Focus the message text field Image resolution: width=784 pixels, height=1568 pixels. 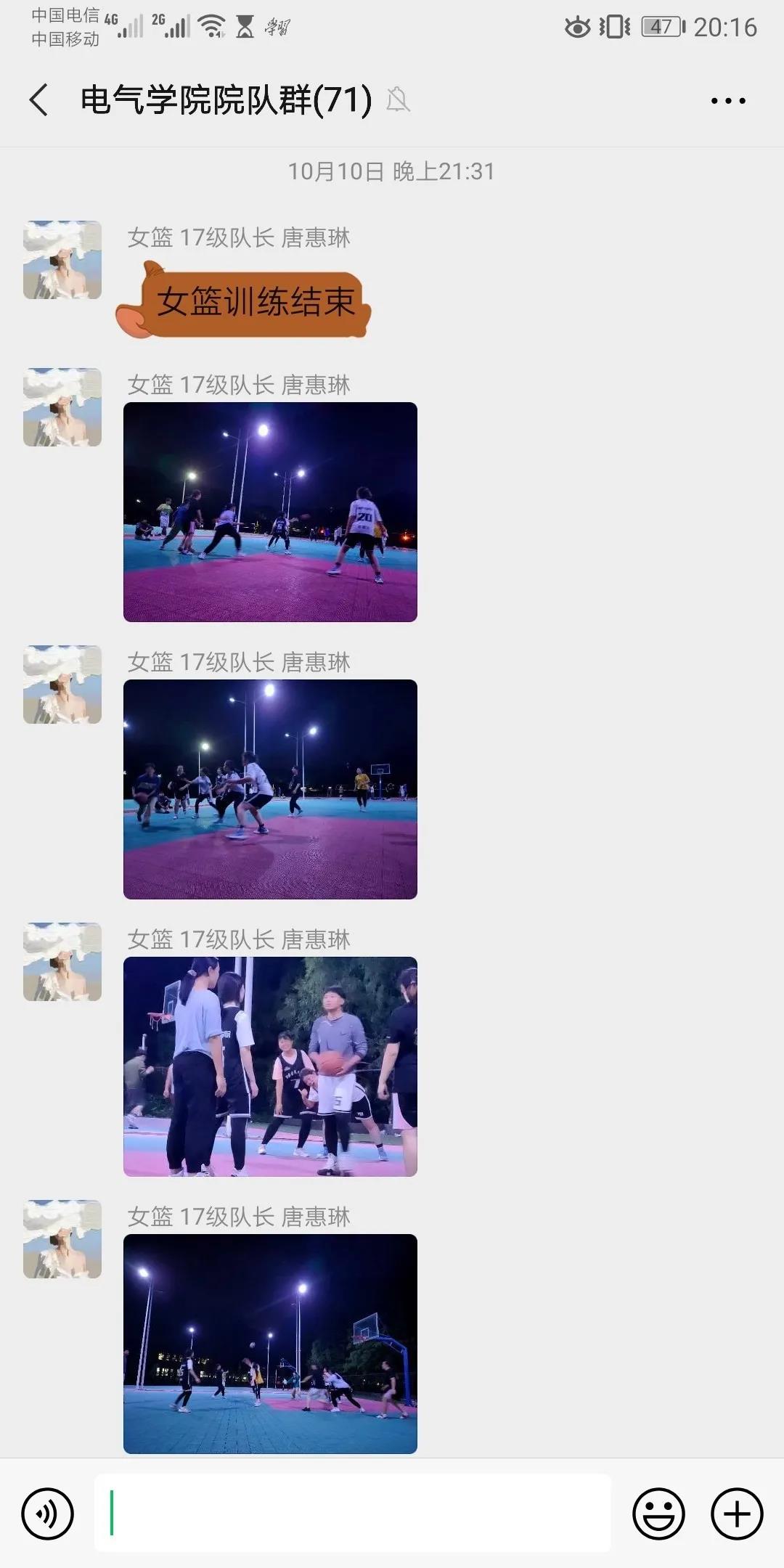352,1513
